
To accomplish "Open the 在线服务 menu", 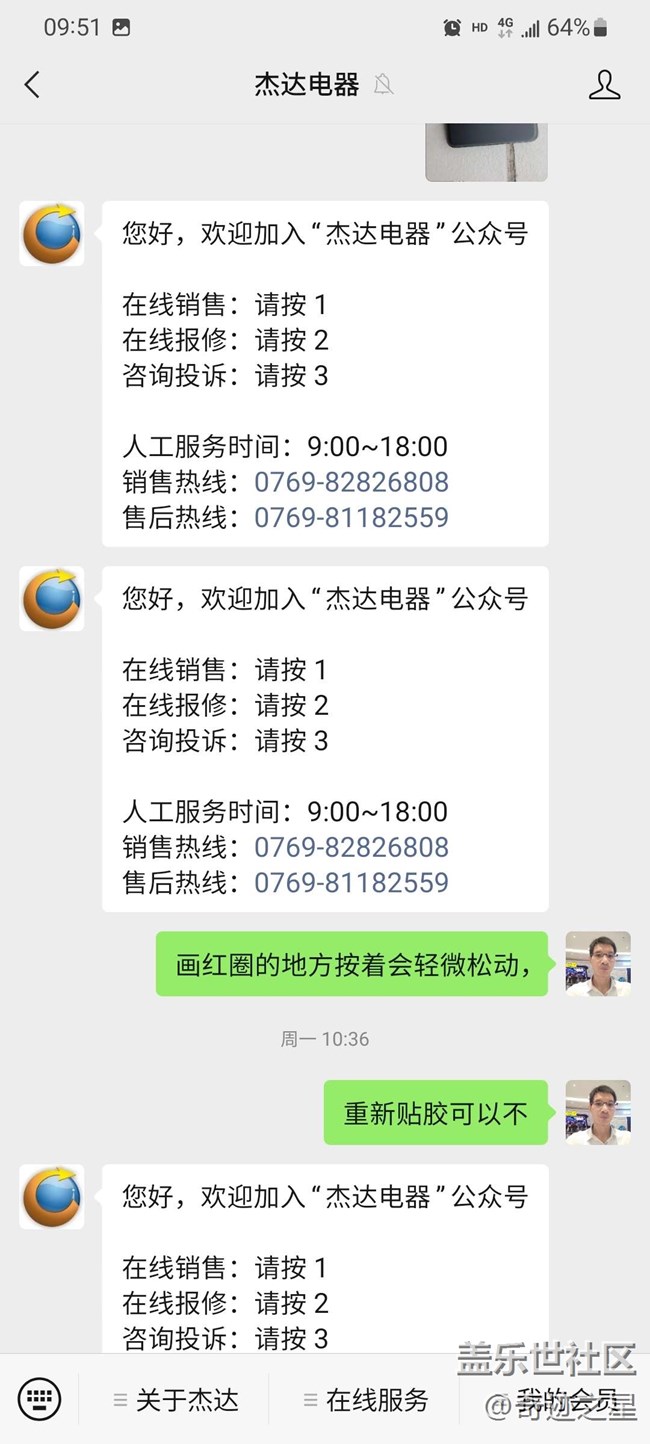I will click(x=366, y=1400).
